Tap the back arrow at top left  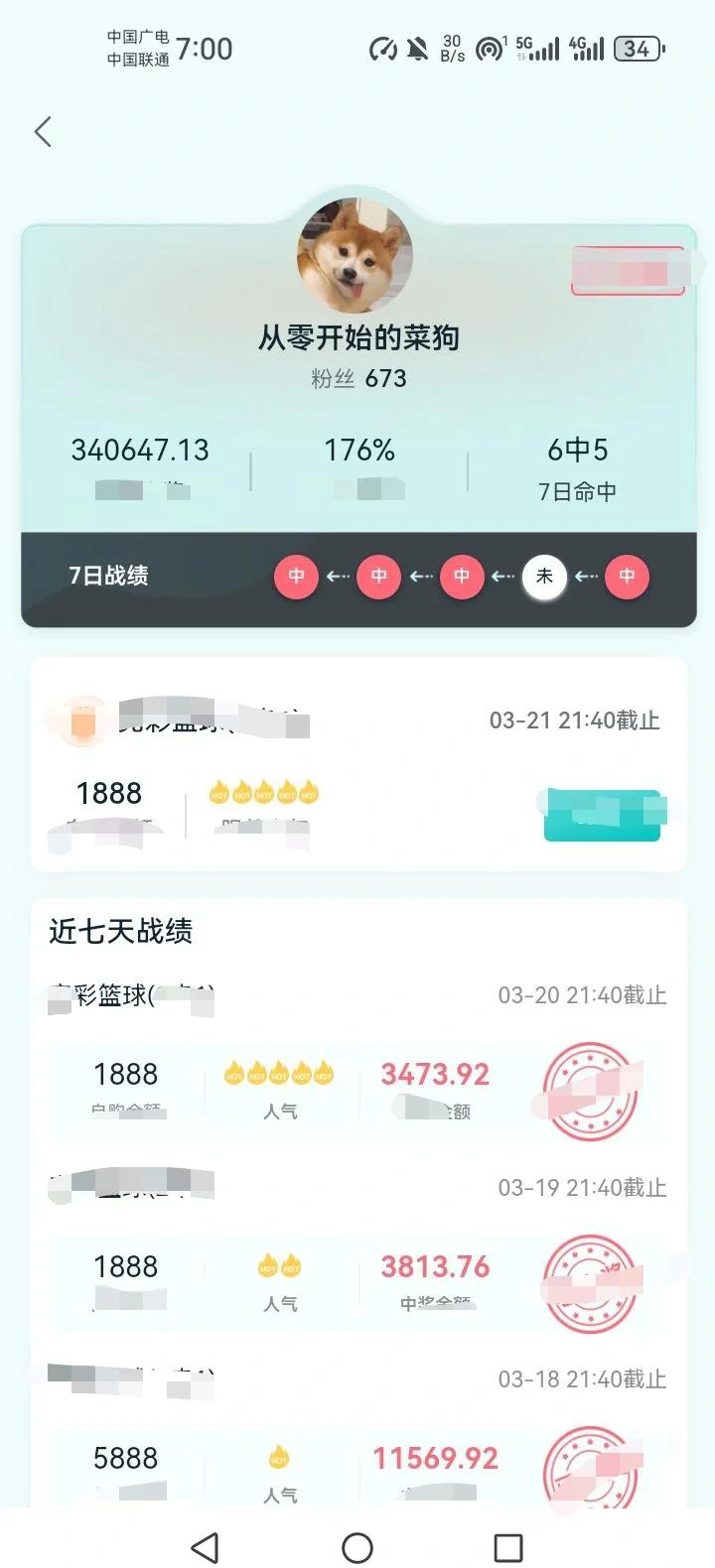pos(43,130)
